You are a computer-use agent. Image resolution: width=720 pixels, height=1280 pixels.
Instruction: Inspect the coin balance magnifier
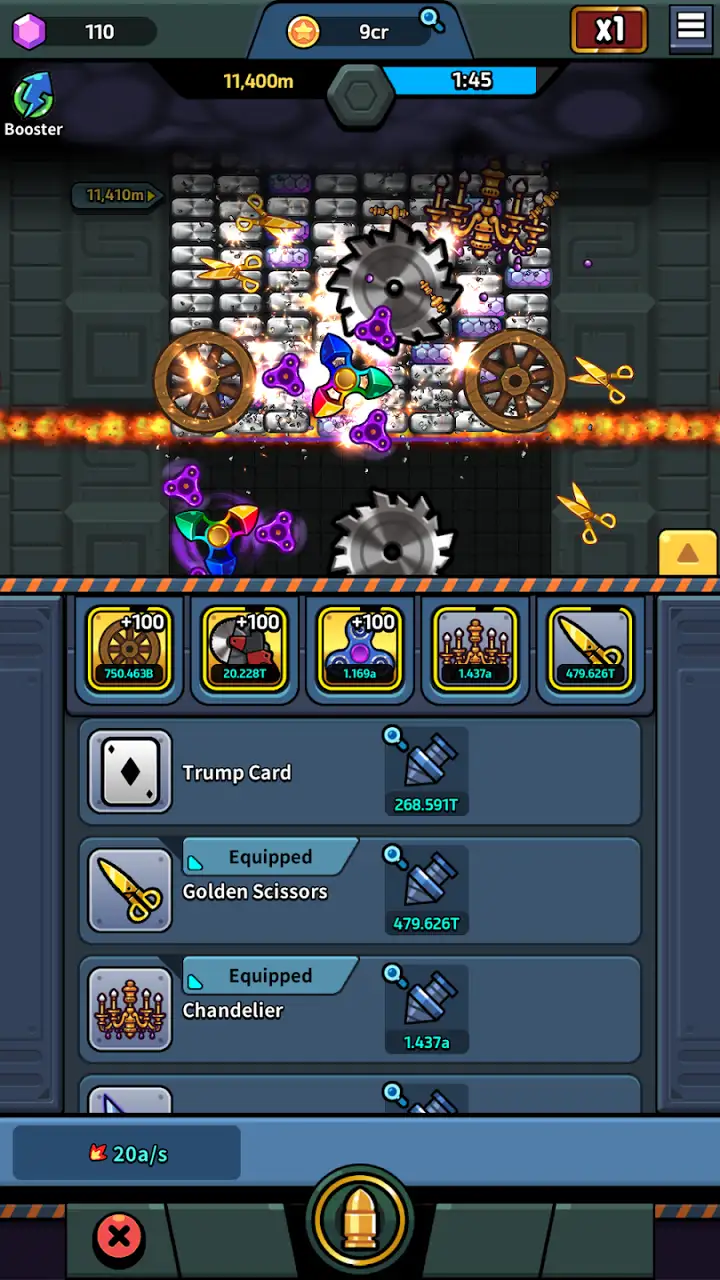432,19
